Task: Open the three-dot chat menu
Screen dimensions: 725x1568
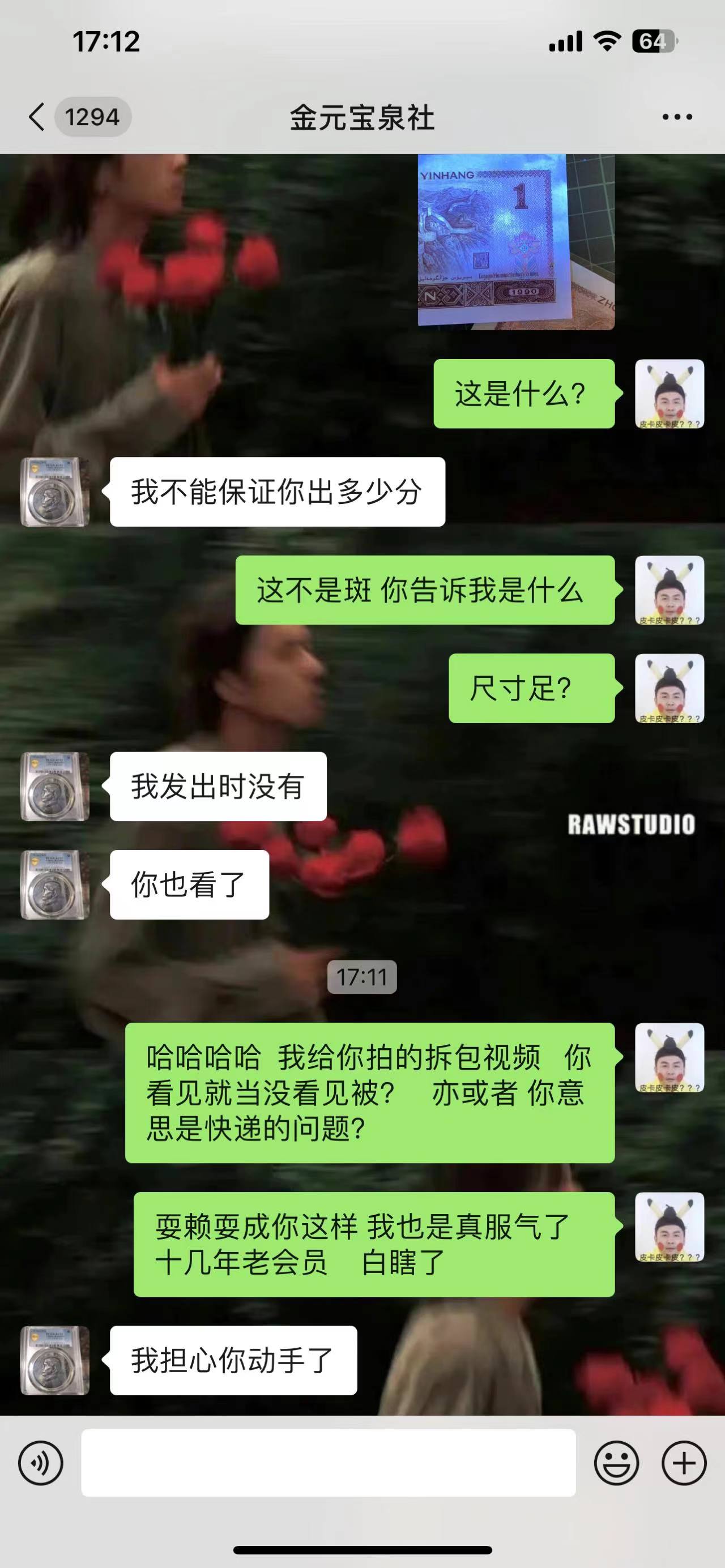Action: pos(677,117)
